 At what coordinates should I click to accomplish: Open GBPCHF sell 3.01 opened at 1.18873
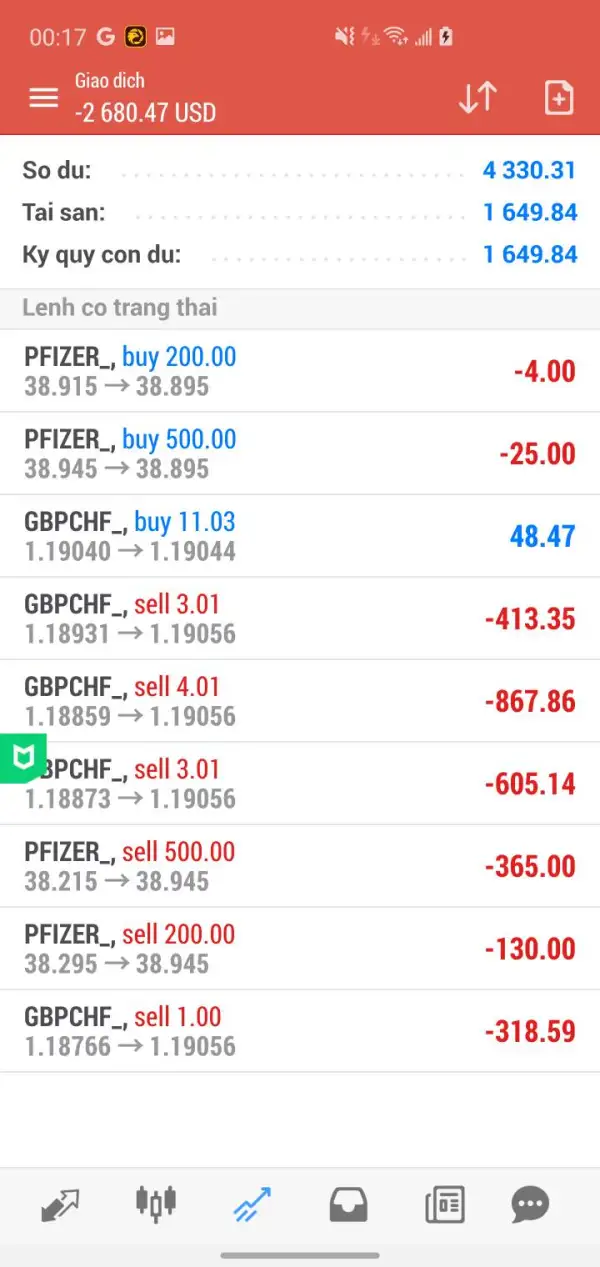point(300,783)
